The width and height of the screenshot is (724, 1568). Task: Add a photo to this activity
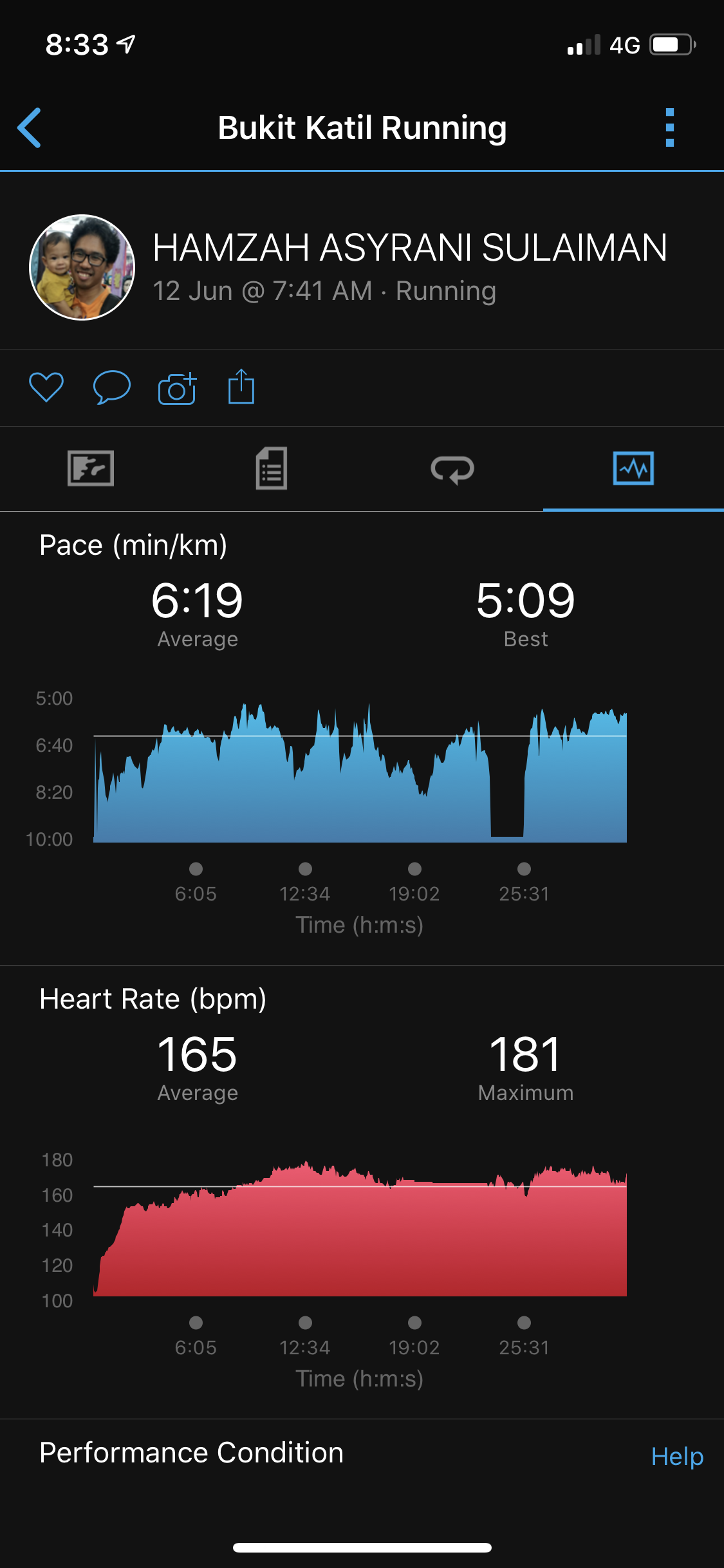point(177,388)
